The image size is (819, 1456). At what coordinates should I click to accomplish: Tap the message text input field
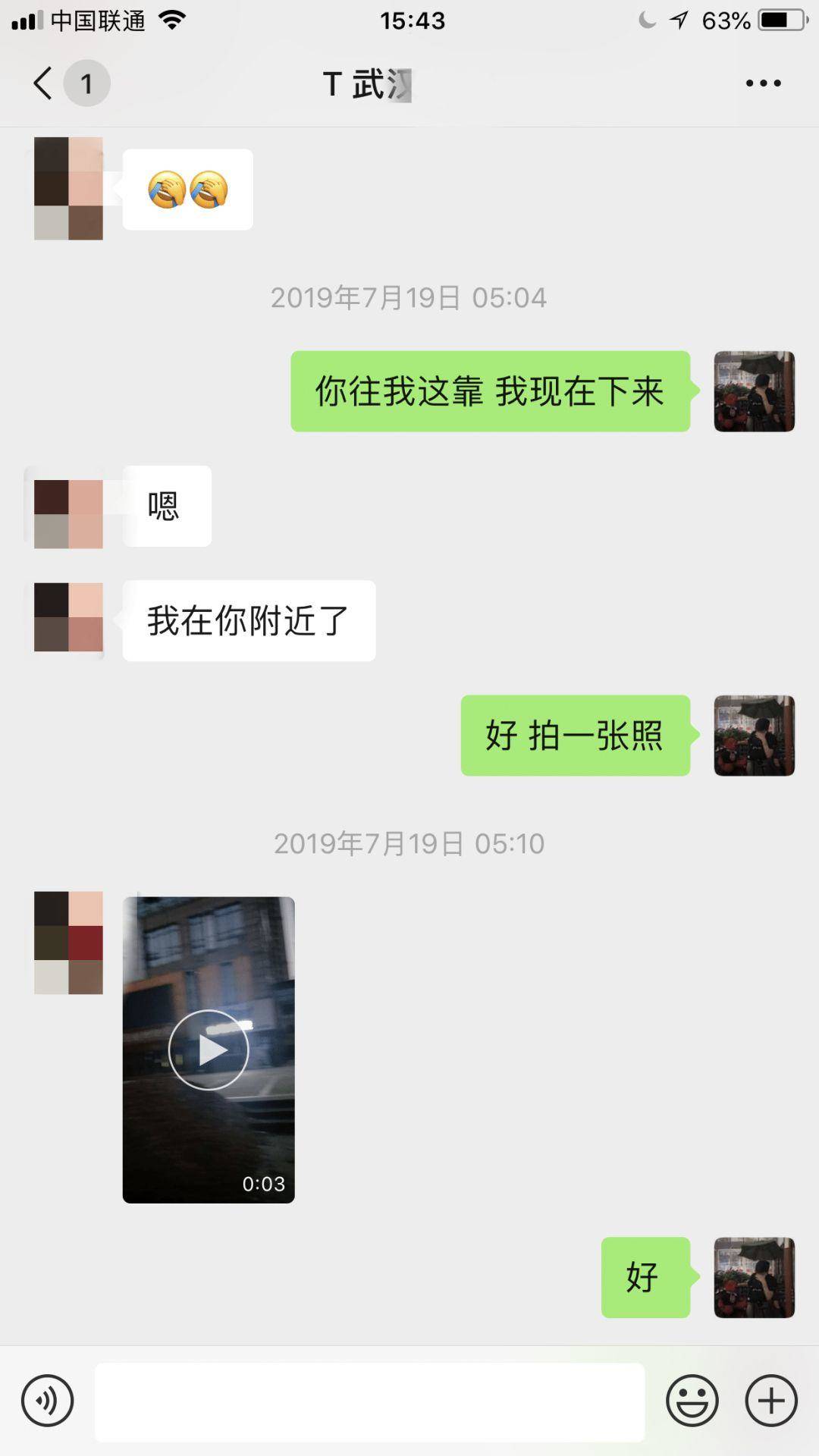click(x=369, y=1401)
